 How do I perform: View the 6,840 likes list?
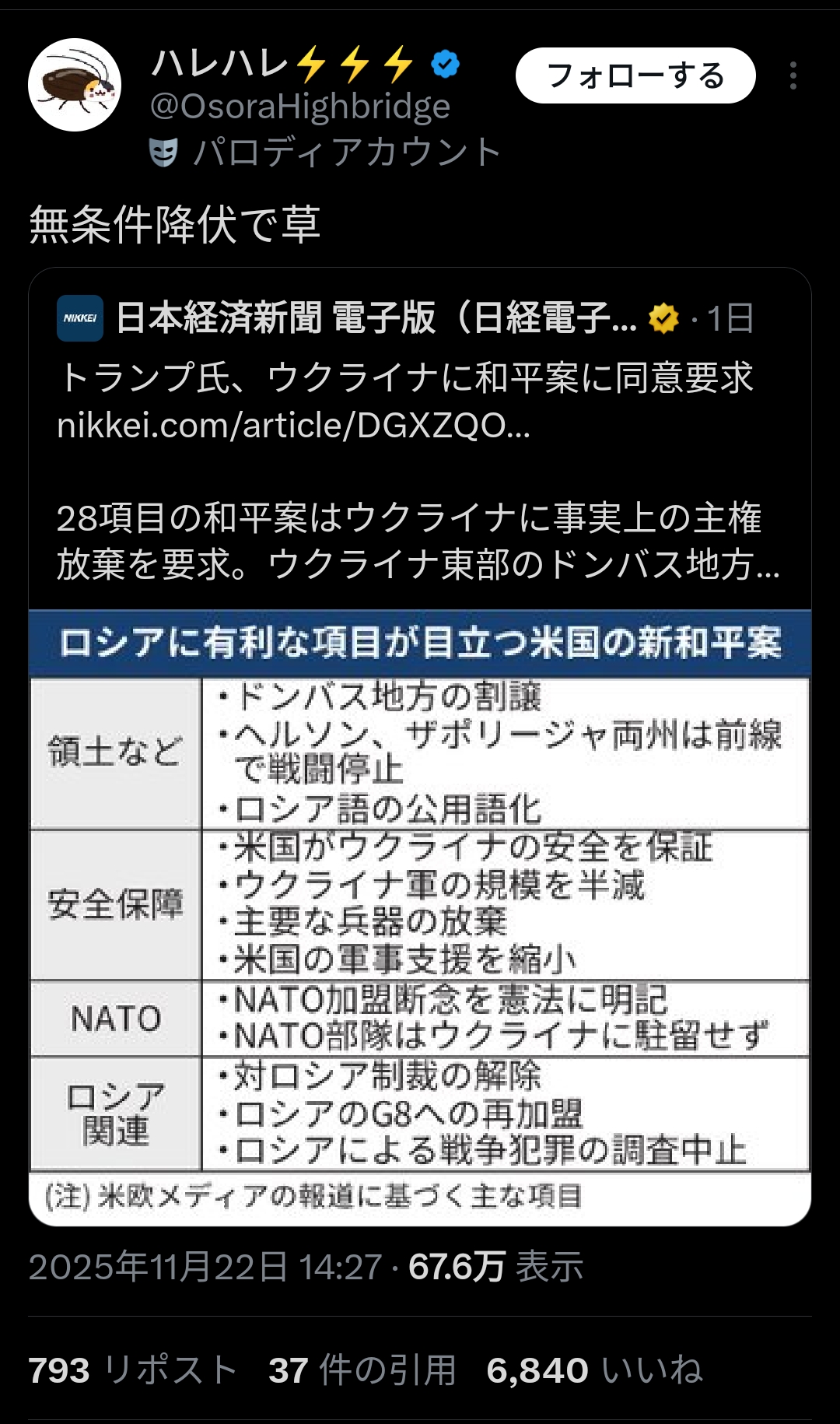click(x=594, y=1370)
